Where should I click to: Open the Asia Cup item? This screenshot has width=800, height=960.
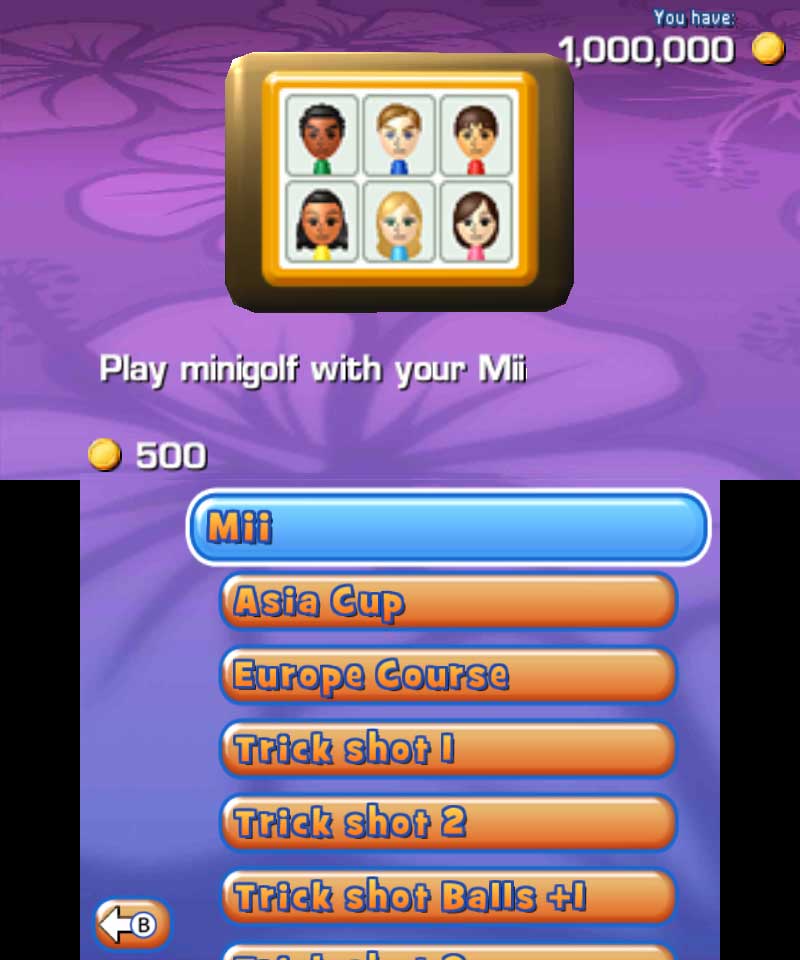point(448,601)
